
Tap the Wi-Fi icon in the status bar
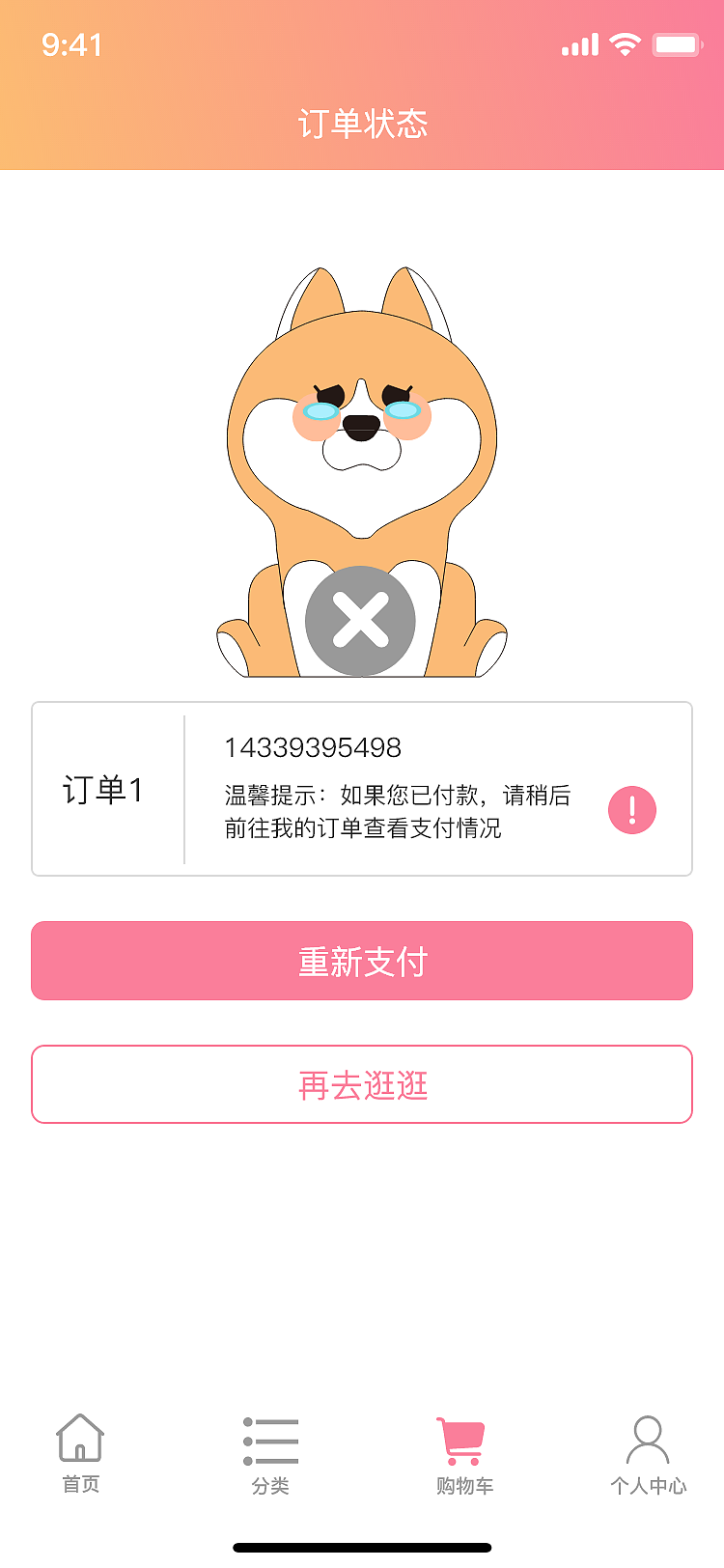pos(625,43)
